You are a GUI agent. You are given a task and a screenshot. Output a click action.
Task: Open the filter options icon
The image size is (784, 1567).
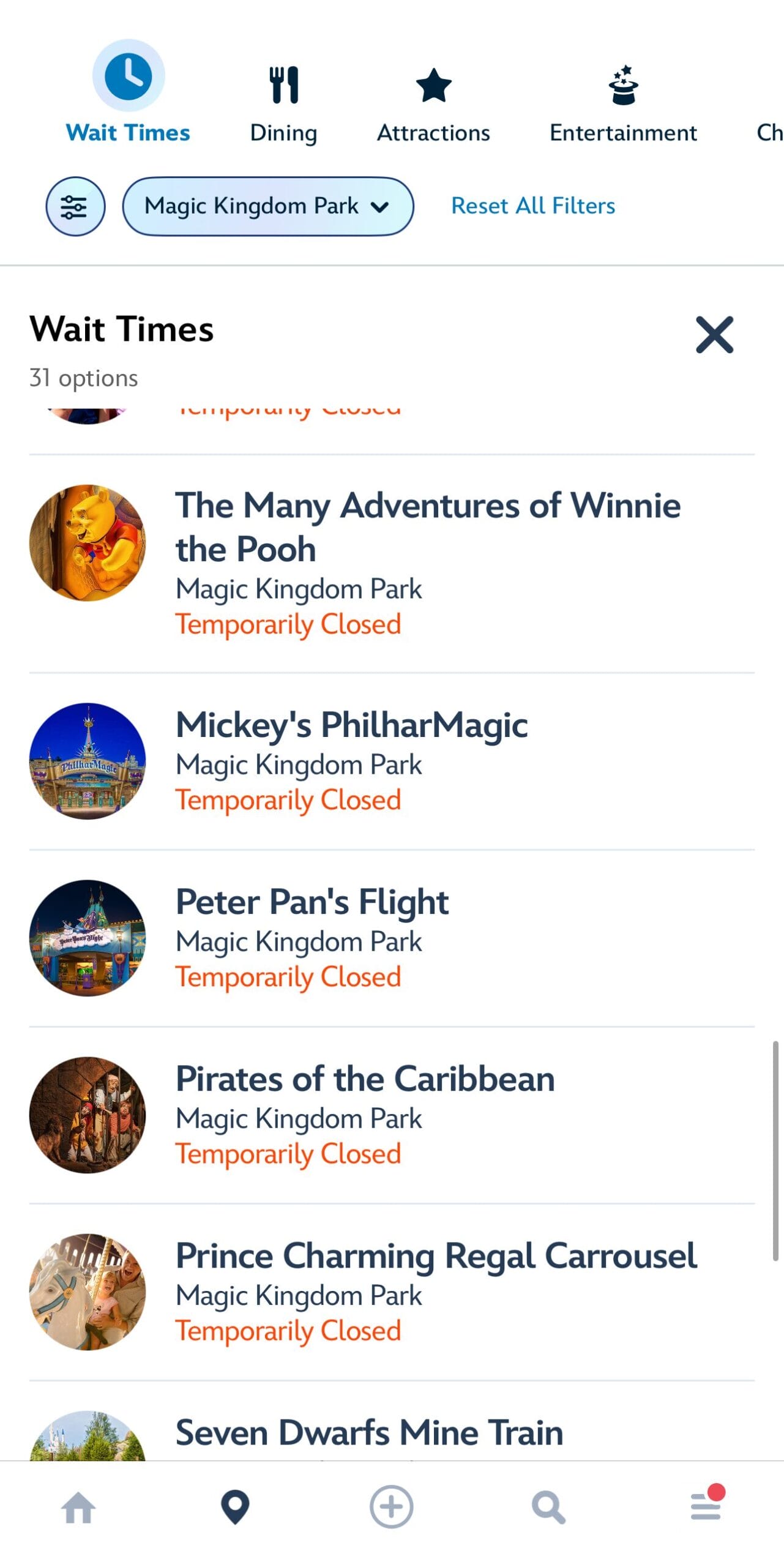pos(75,206)
